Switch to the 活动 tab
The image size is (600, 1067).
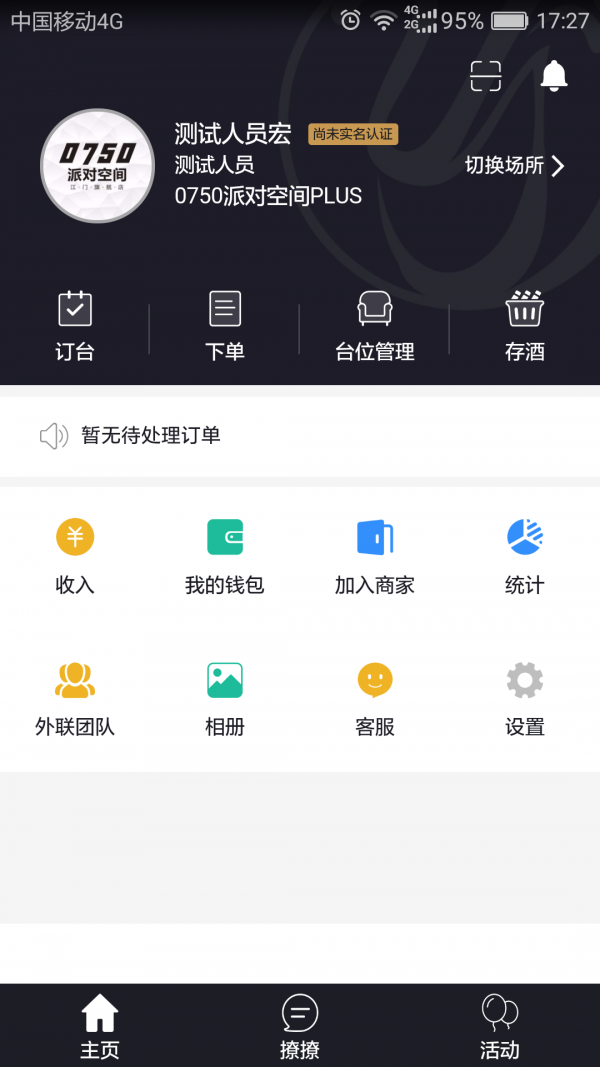tap(500, 1026)
